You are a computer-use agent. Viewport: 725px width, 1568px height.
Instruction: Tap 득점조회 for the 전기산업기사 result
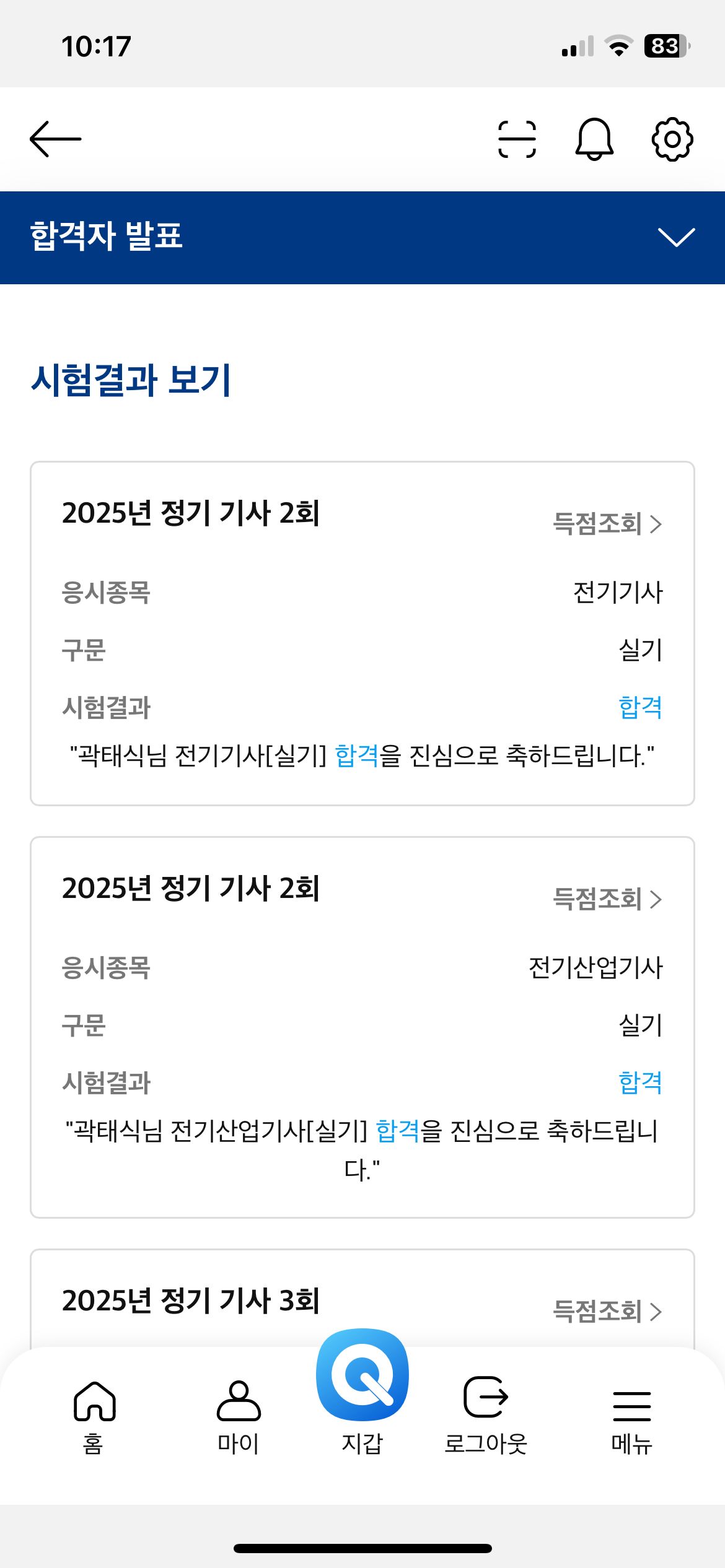point(607,899)
